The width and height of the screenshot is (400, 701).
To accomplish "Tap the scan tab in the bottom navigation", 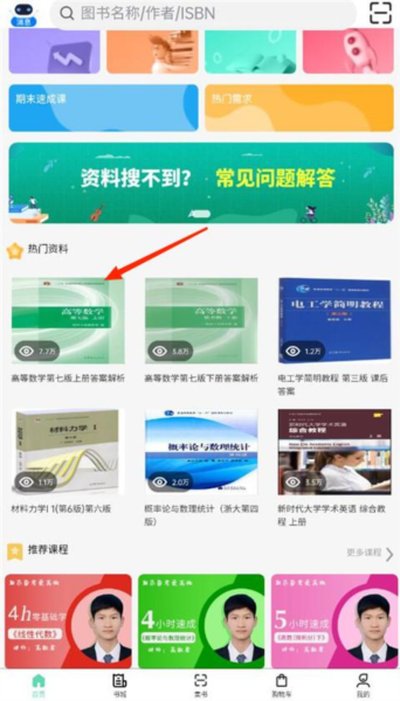I will 201,685.
